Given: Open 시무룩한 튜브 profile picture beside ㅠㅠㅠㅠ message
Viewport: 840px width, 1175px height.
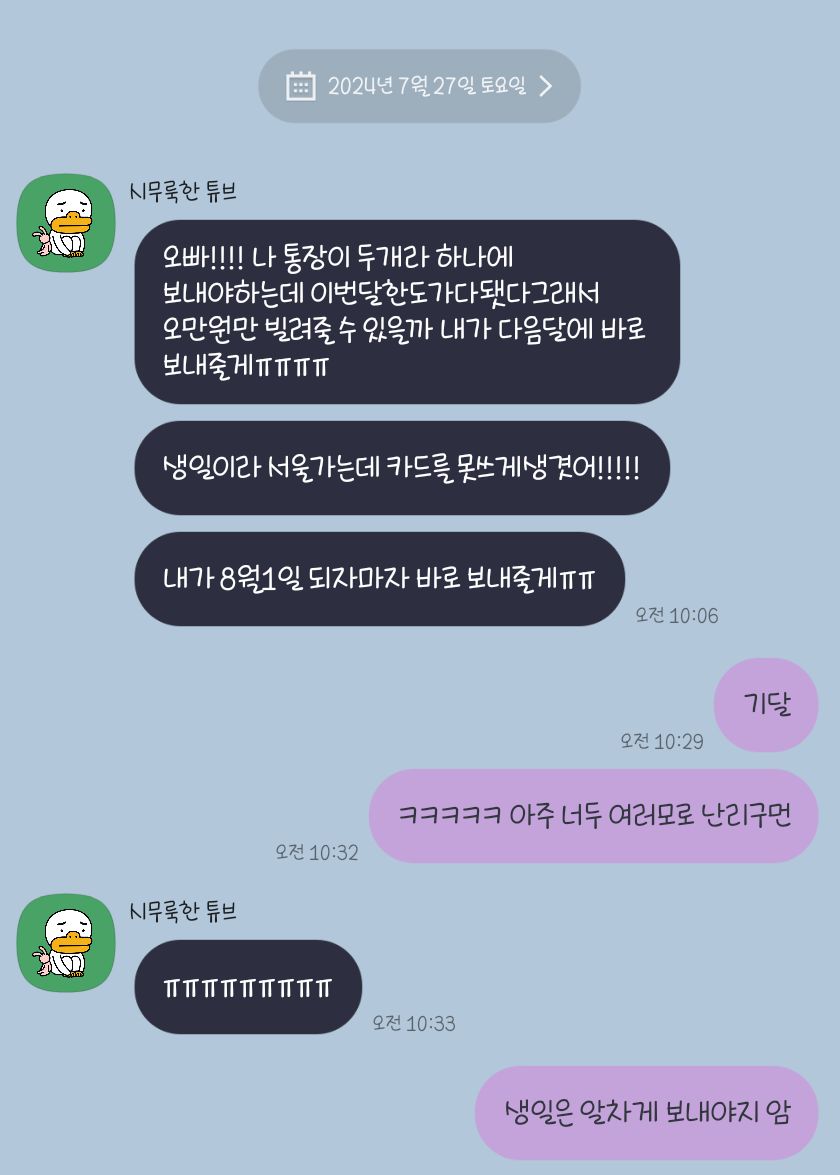Looking at the screenshot, I should click(67, 942).
